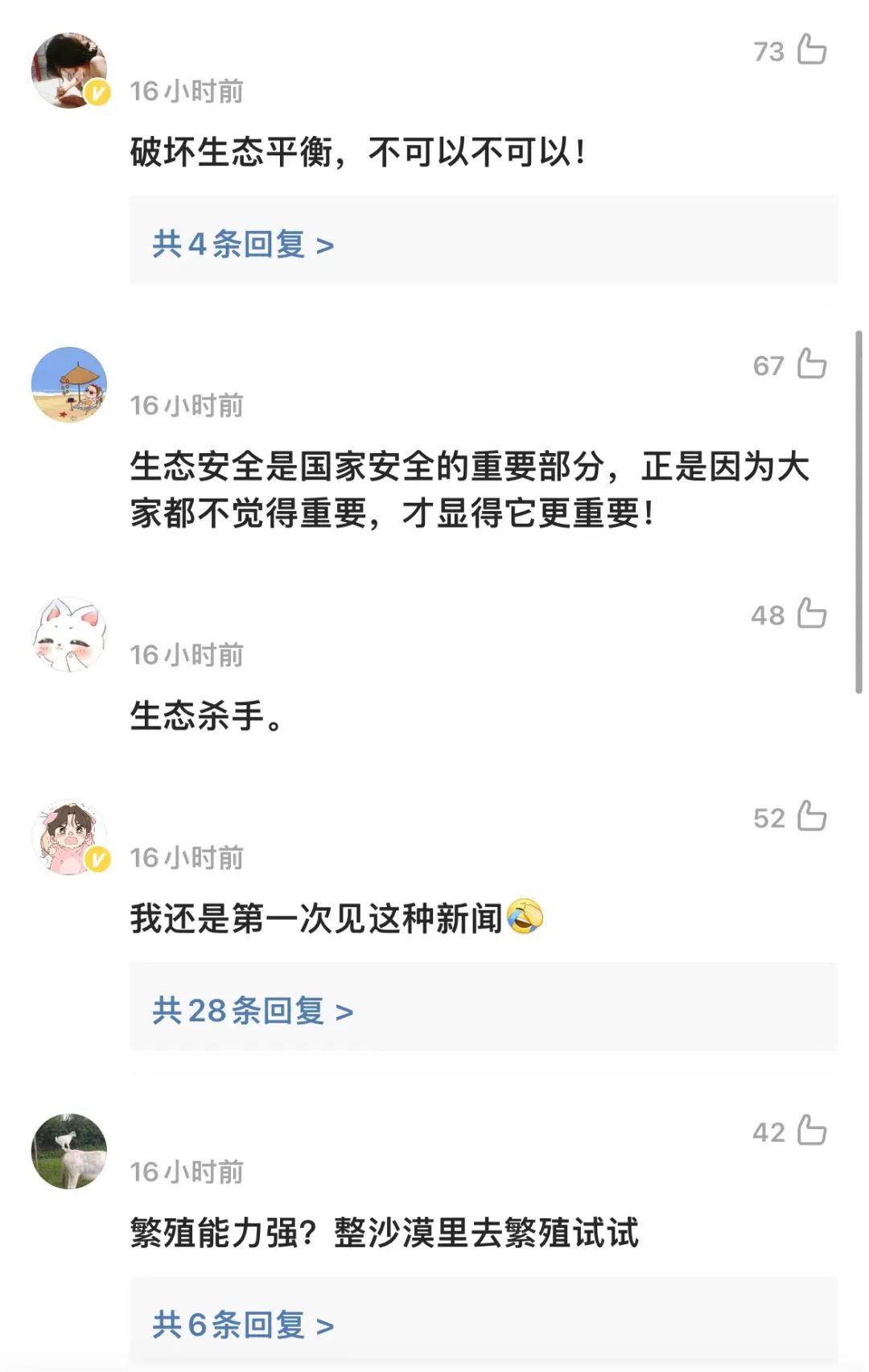Like the comment "破坏生态平衡，不可以不可以！"
Viewport: 869px width, 1372px height.
(x=811, y=50)
